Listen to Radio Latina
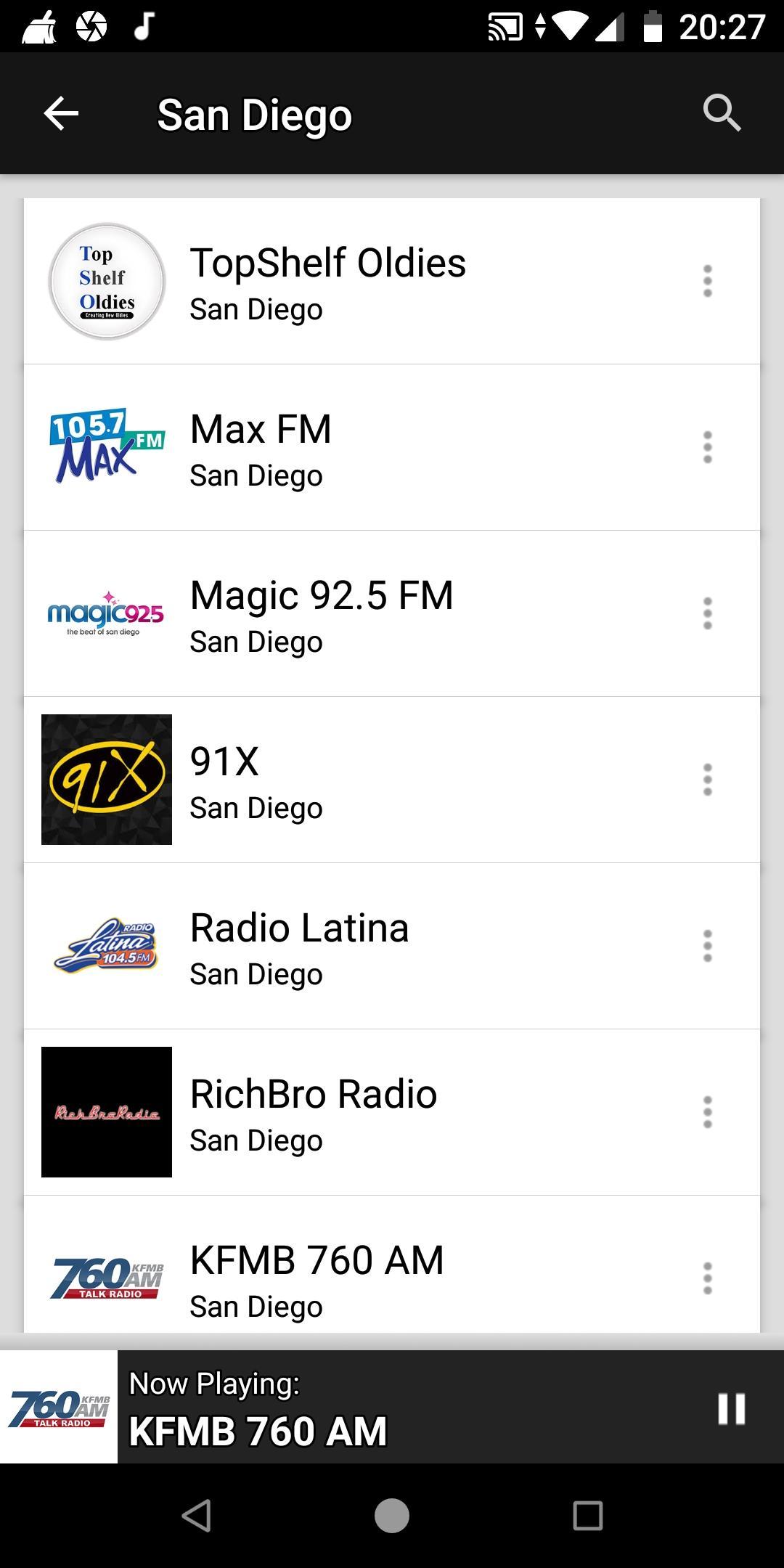The width and height of the screenshot is (784, 1568). pyautogui.click(x=392, y=946)
